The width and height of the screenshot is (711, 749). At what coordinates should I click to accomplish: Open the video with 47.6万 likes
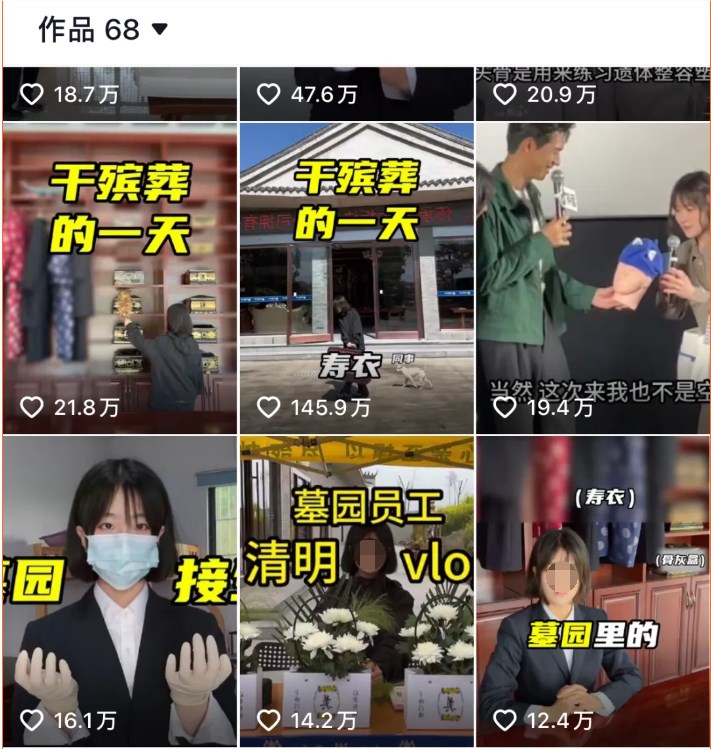(x=356, y=94)
